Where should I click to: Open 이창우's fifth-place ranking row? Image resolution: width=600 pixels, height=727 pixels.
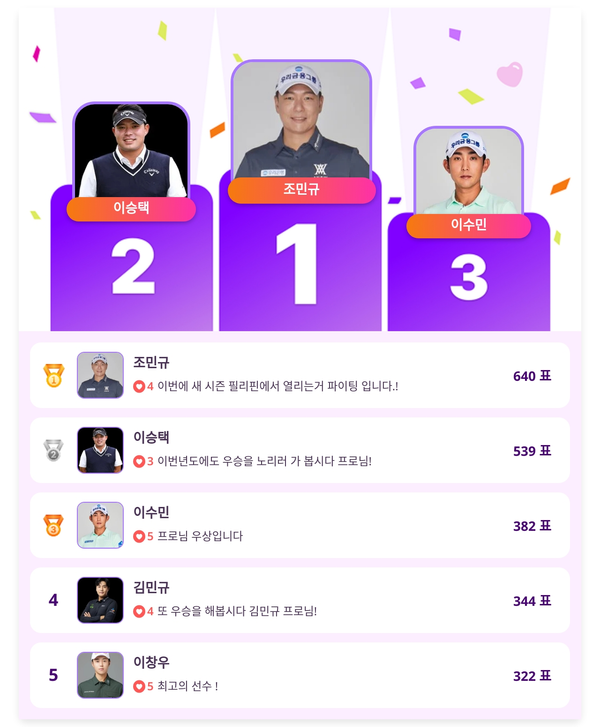tap(300, 675)
